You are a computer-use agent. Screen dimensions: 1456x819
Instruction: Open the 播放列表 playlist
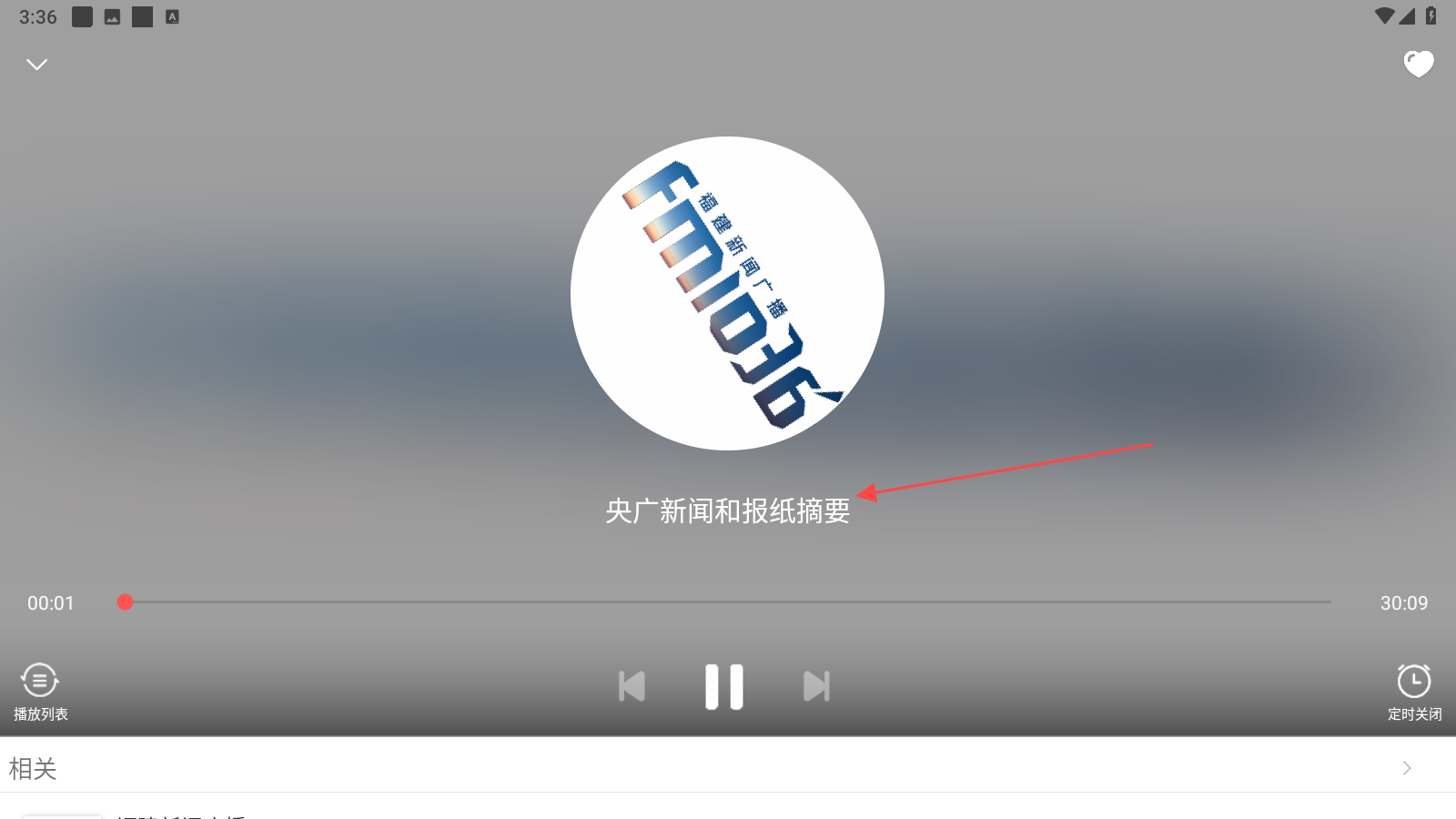tap(40, 691)
